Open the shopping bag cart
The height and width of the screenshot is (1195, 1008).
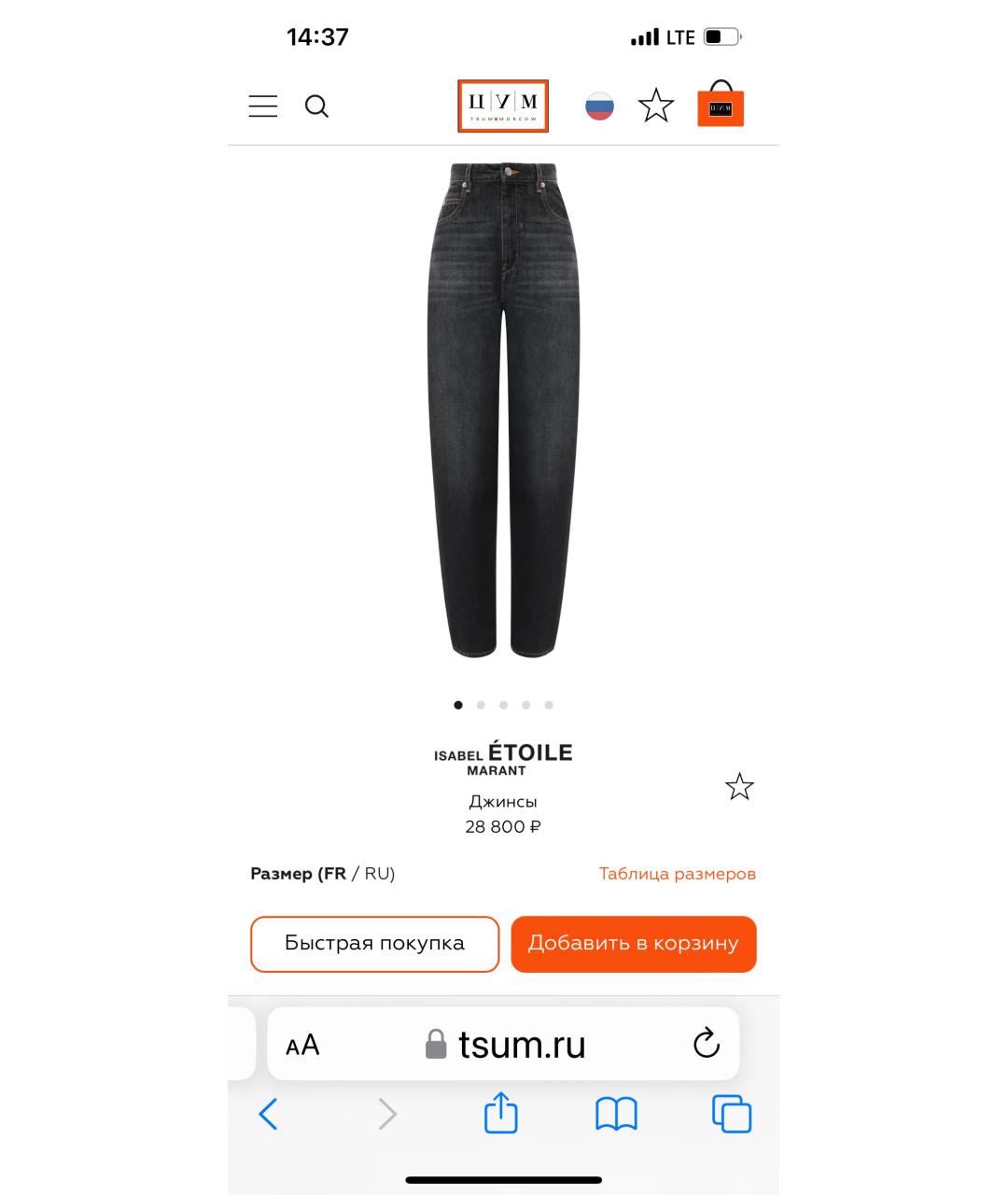[x=721, y=105]
